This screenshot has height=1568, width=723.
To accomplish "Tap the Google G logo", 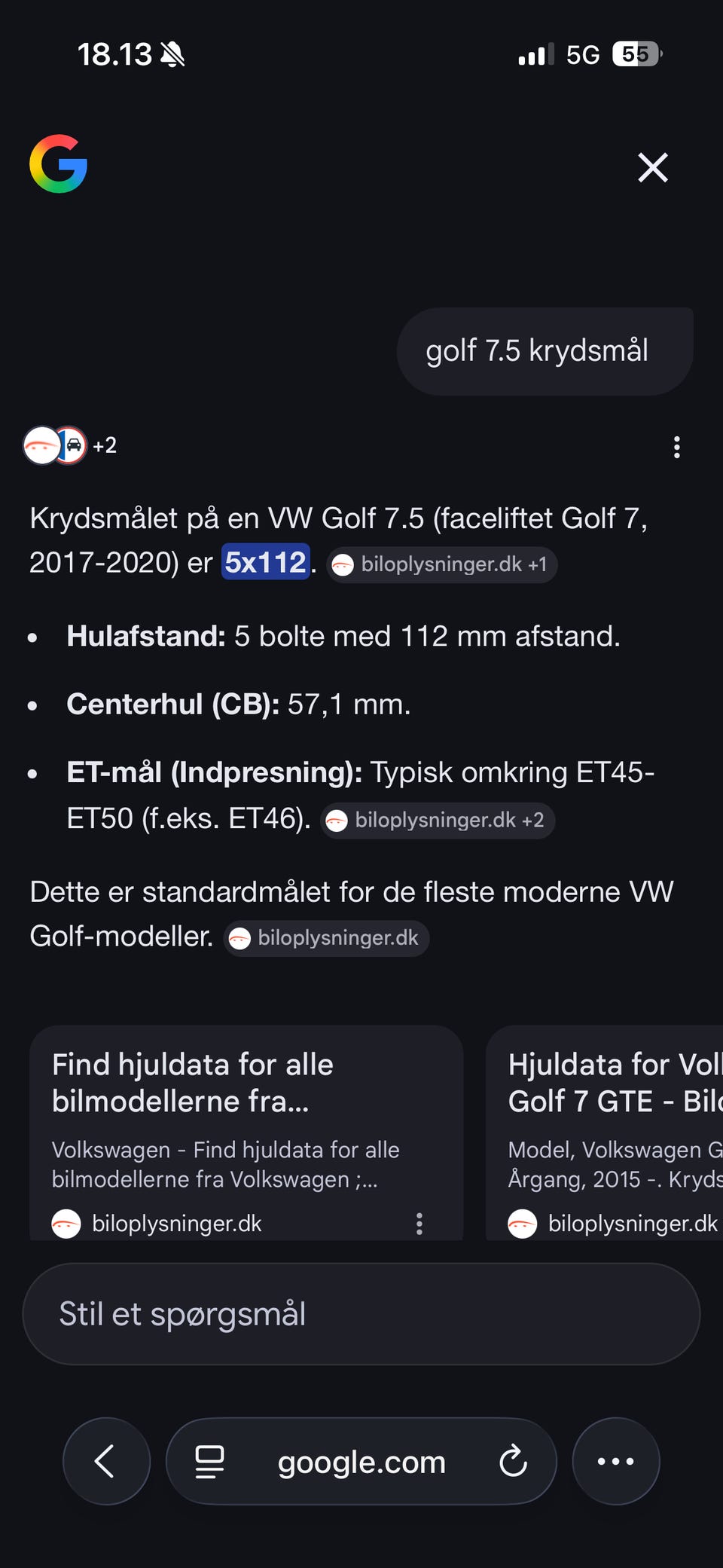I will [x=59, y=166].
